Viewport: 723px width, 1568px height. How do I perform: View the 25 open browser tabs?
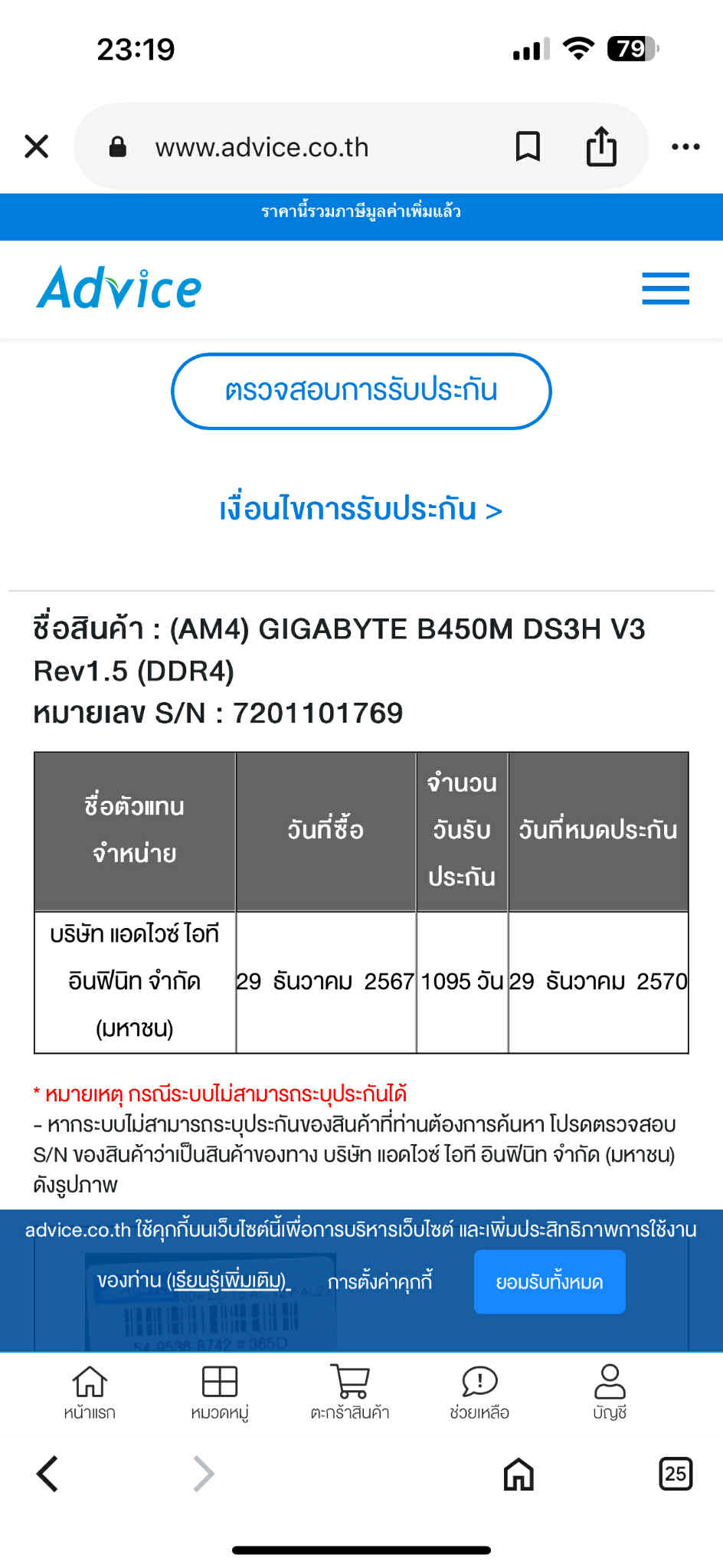coord(676,1473)
